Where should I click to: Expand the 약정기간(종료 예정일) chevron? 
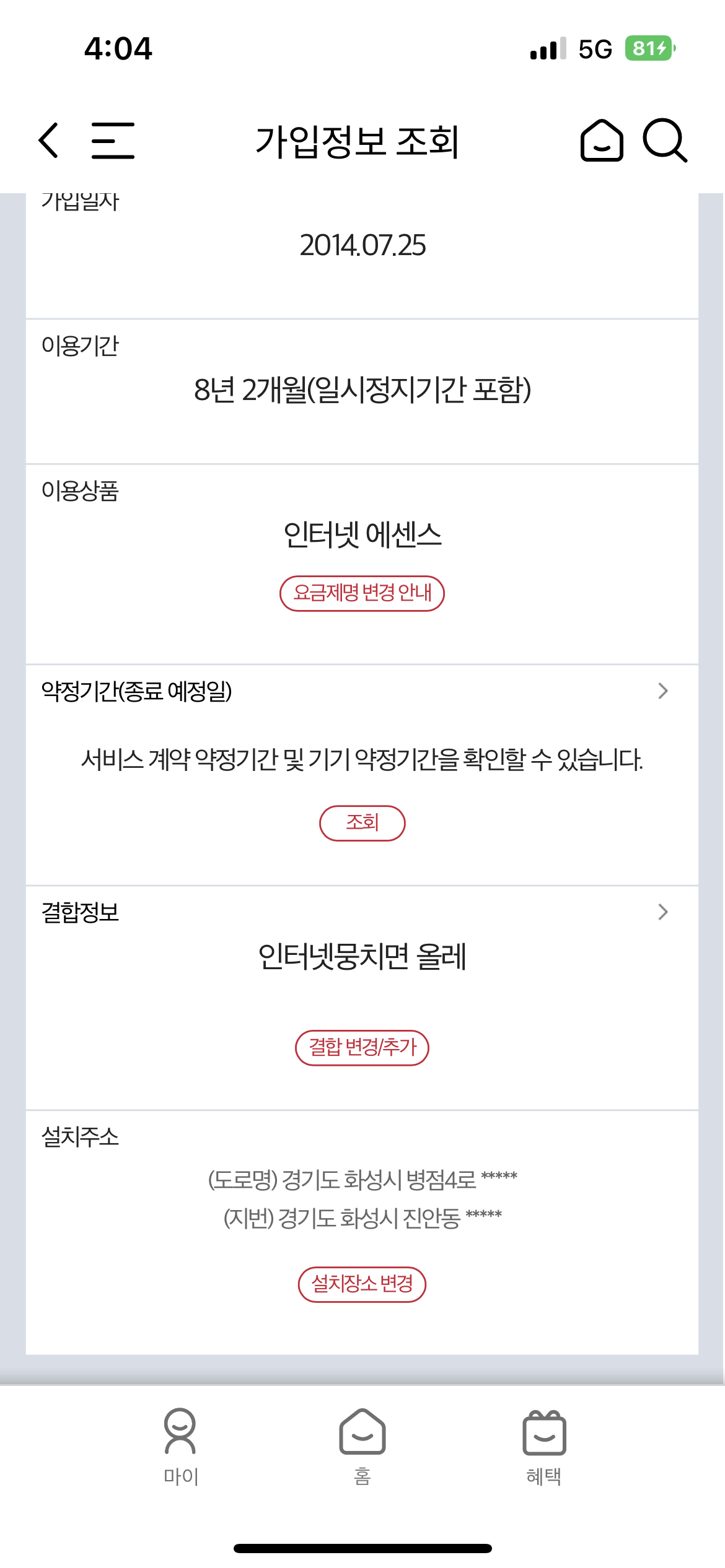662,691
